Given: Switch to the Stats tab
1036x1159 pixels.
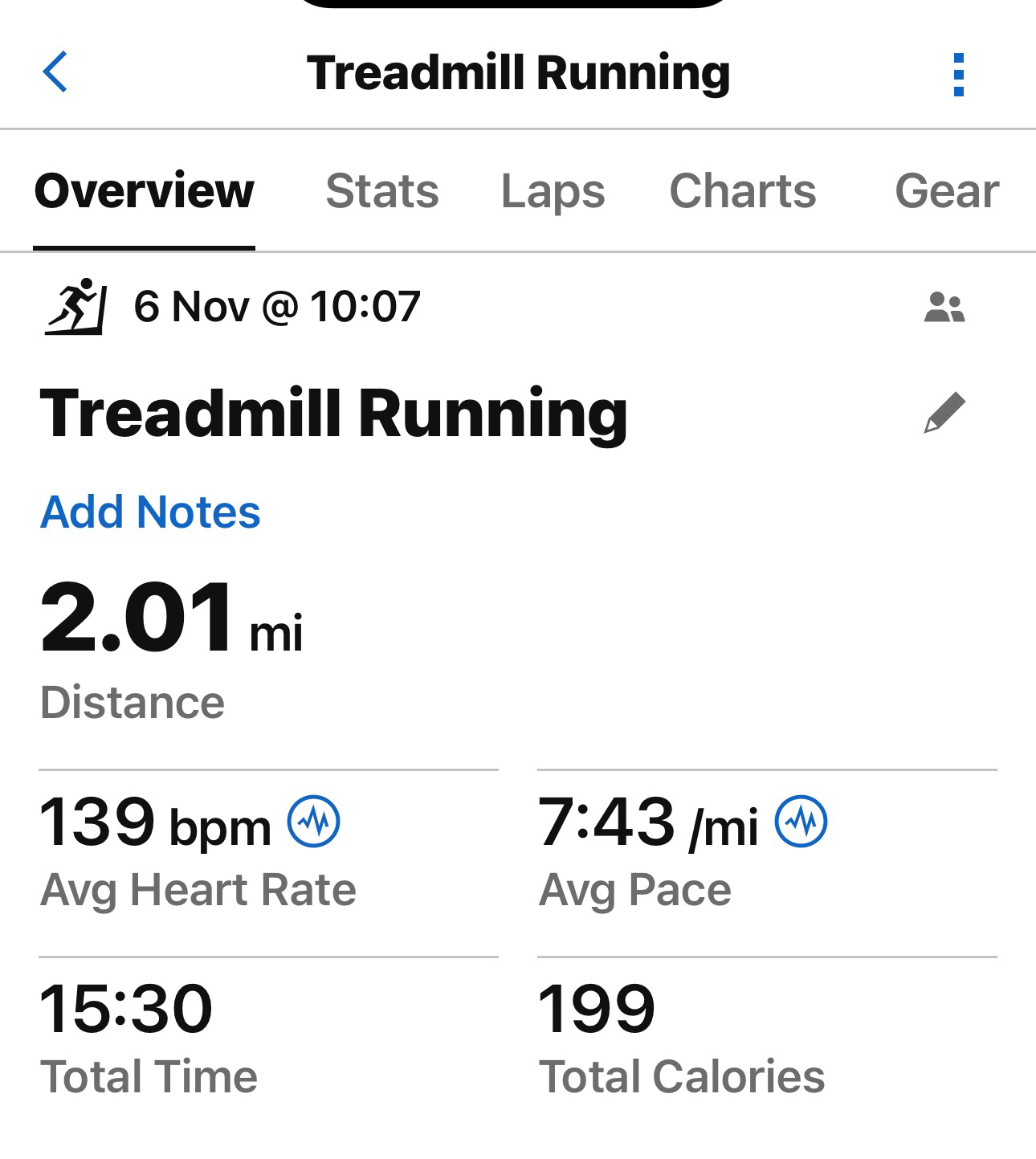Looking at the screenshot, I should (381, 191).
